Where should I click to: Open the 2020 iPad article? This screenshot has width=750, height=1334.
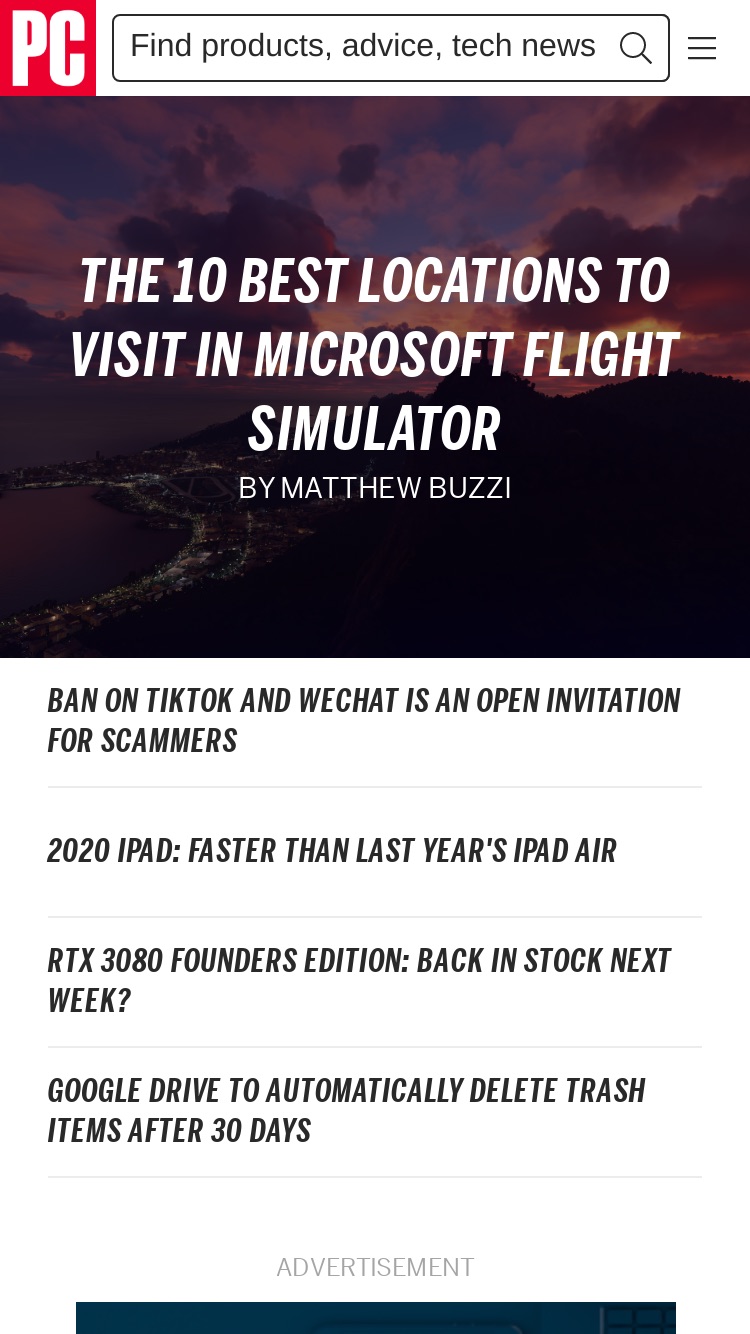pyautogui.click(x=332, y=851)
